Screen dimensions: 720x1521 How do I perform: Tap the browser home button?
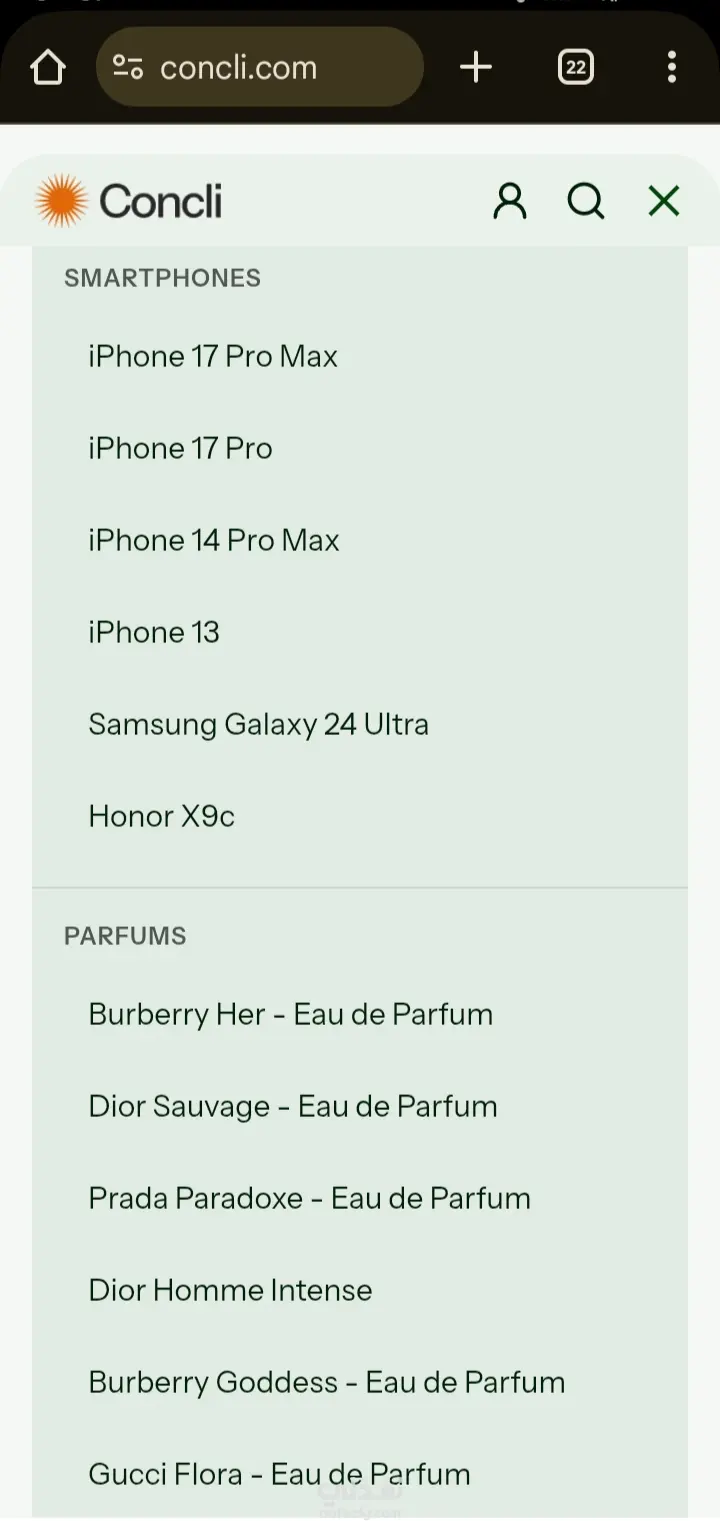pos(47,68)
